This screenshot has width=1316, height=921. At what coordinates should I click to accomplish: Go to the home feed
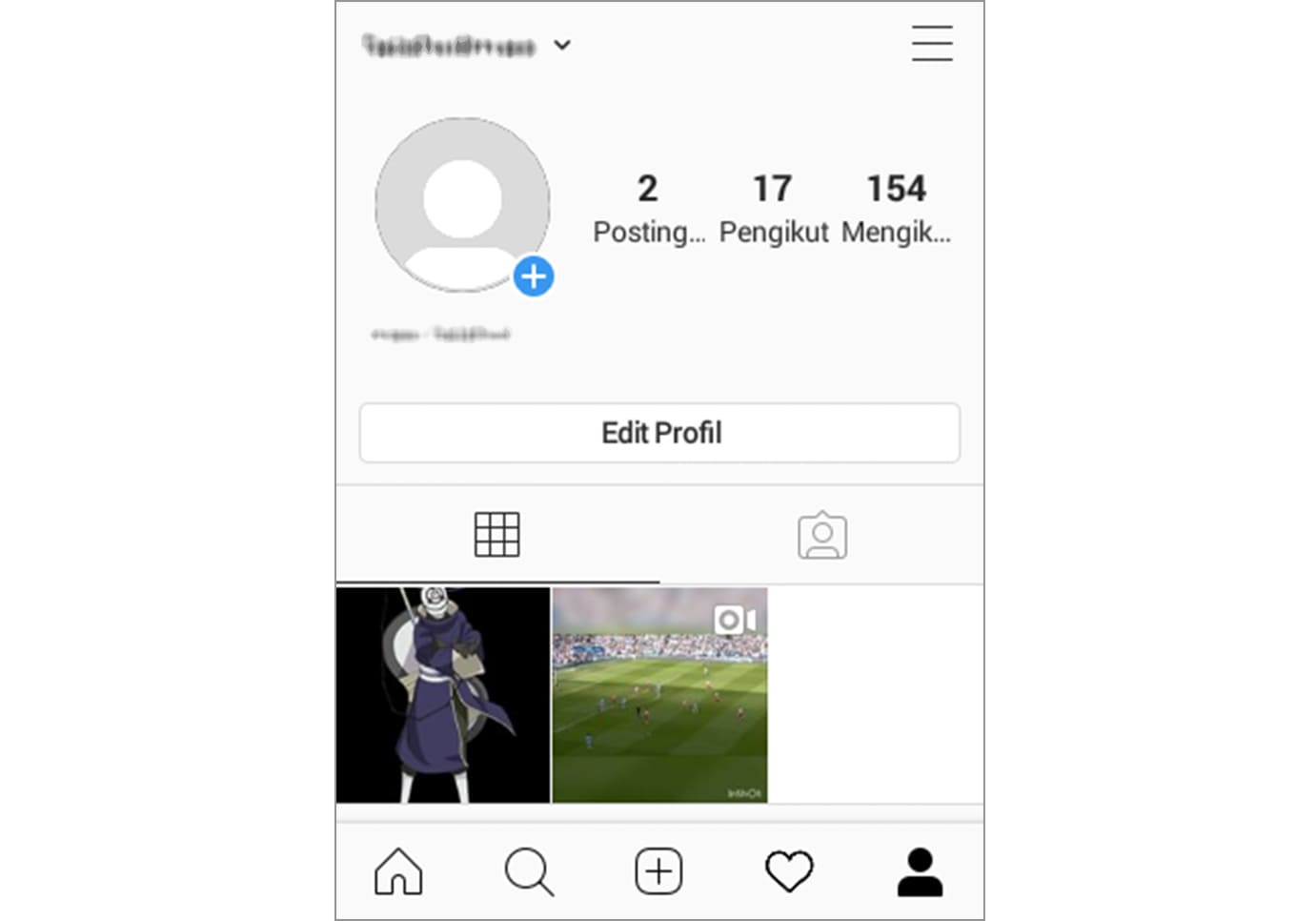398,871
